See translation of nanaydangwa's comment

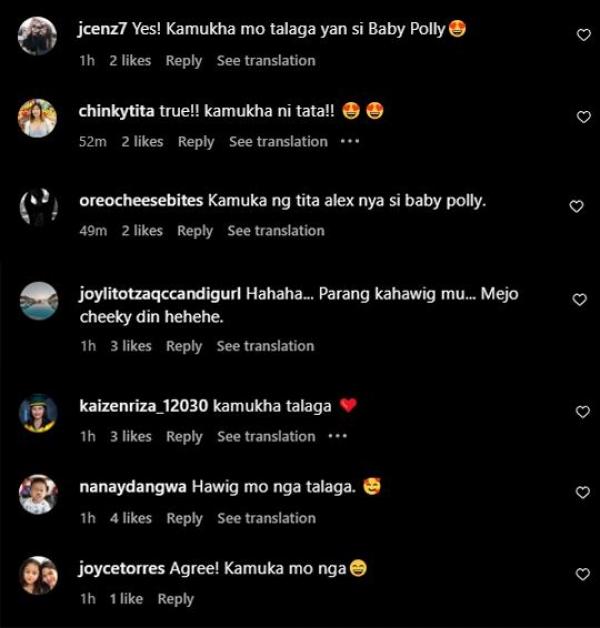point(266,518)
